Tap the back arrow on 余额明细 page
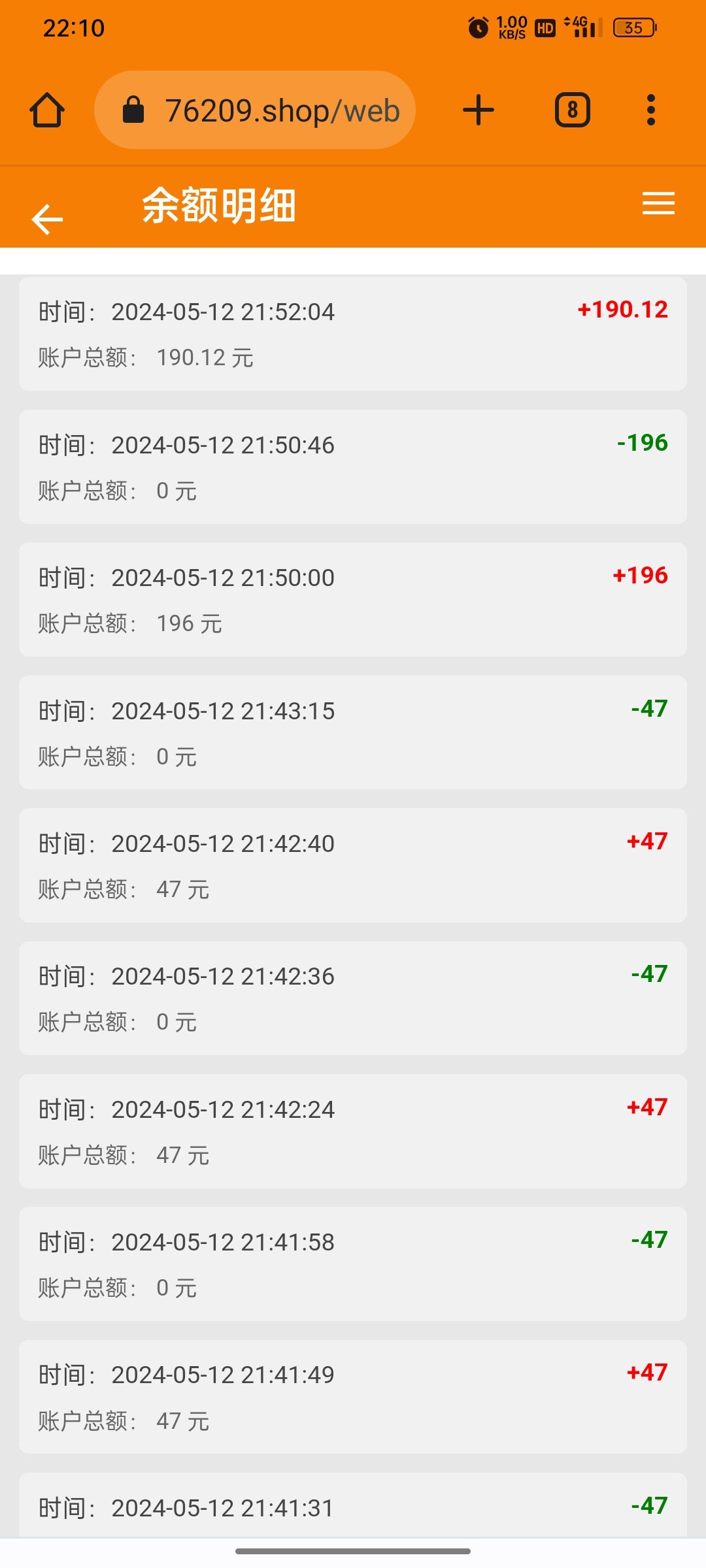 (x=46, y=218)
